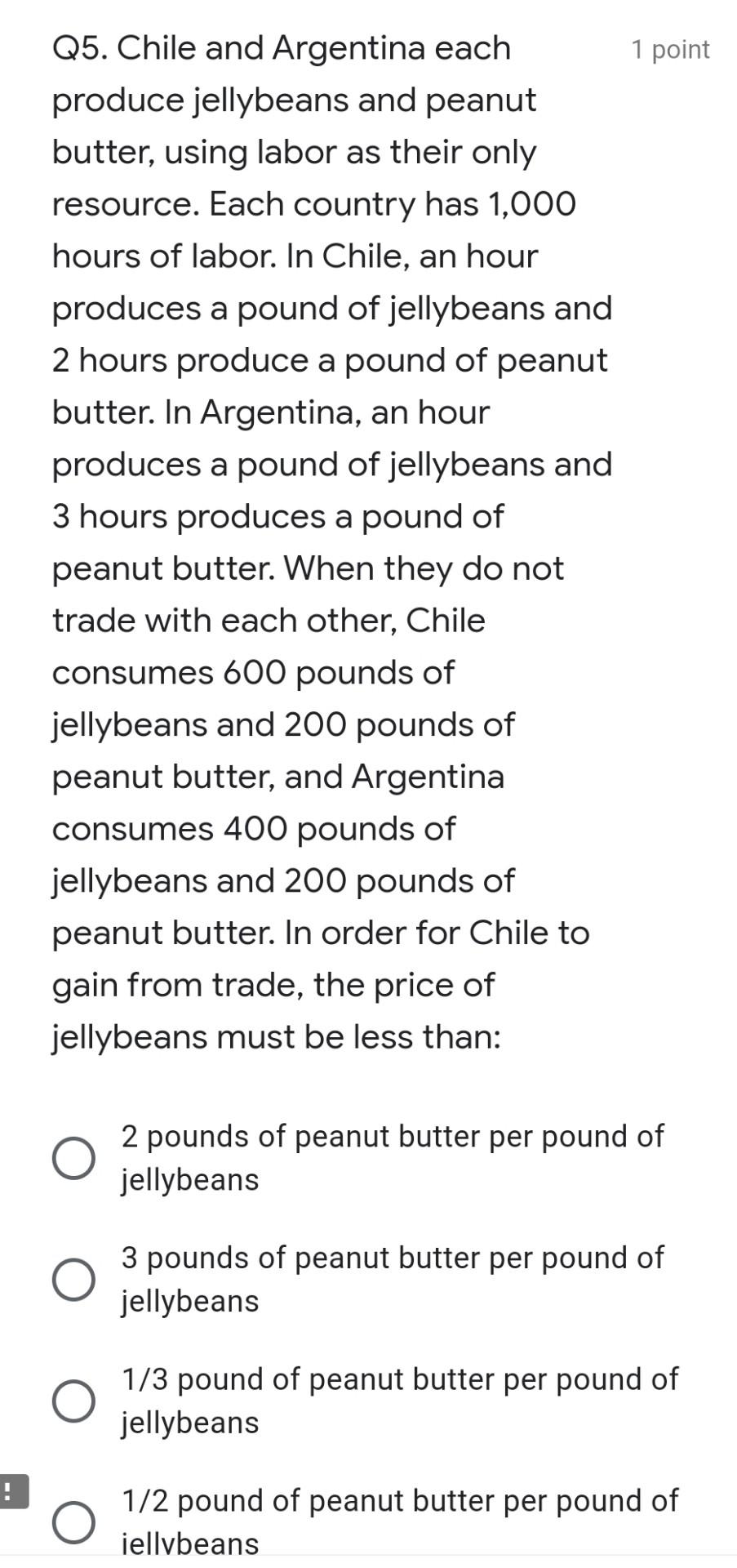
Task: Select the 2 pounds of peanut butter option
Action: (x=73, y=1158)
